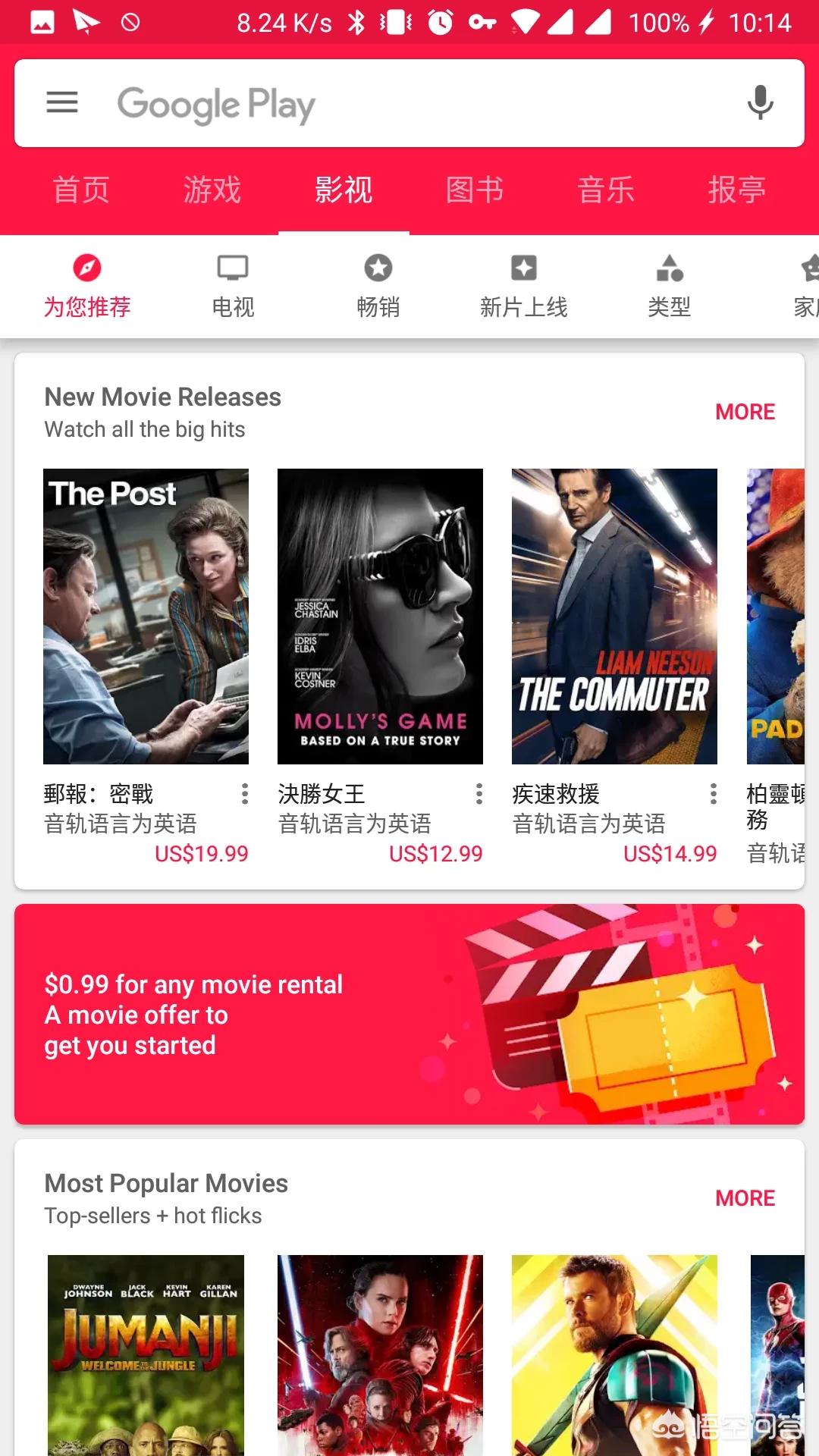
Task: Open overflow menu for 疾速救援
Action: tap(714, 794)
